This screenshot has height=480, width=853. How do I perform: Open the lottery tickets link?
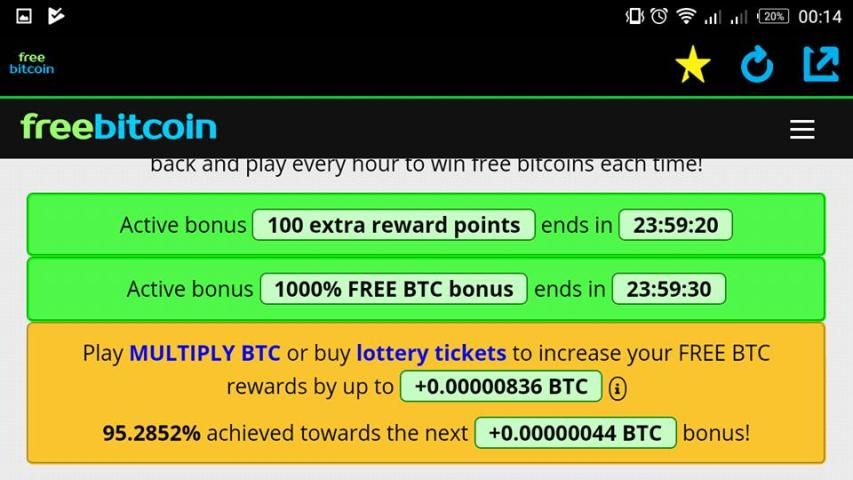(431, 353)
